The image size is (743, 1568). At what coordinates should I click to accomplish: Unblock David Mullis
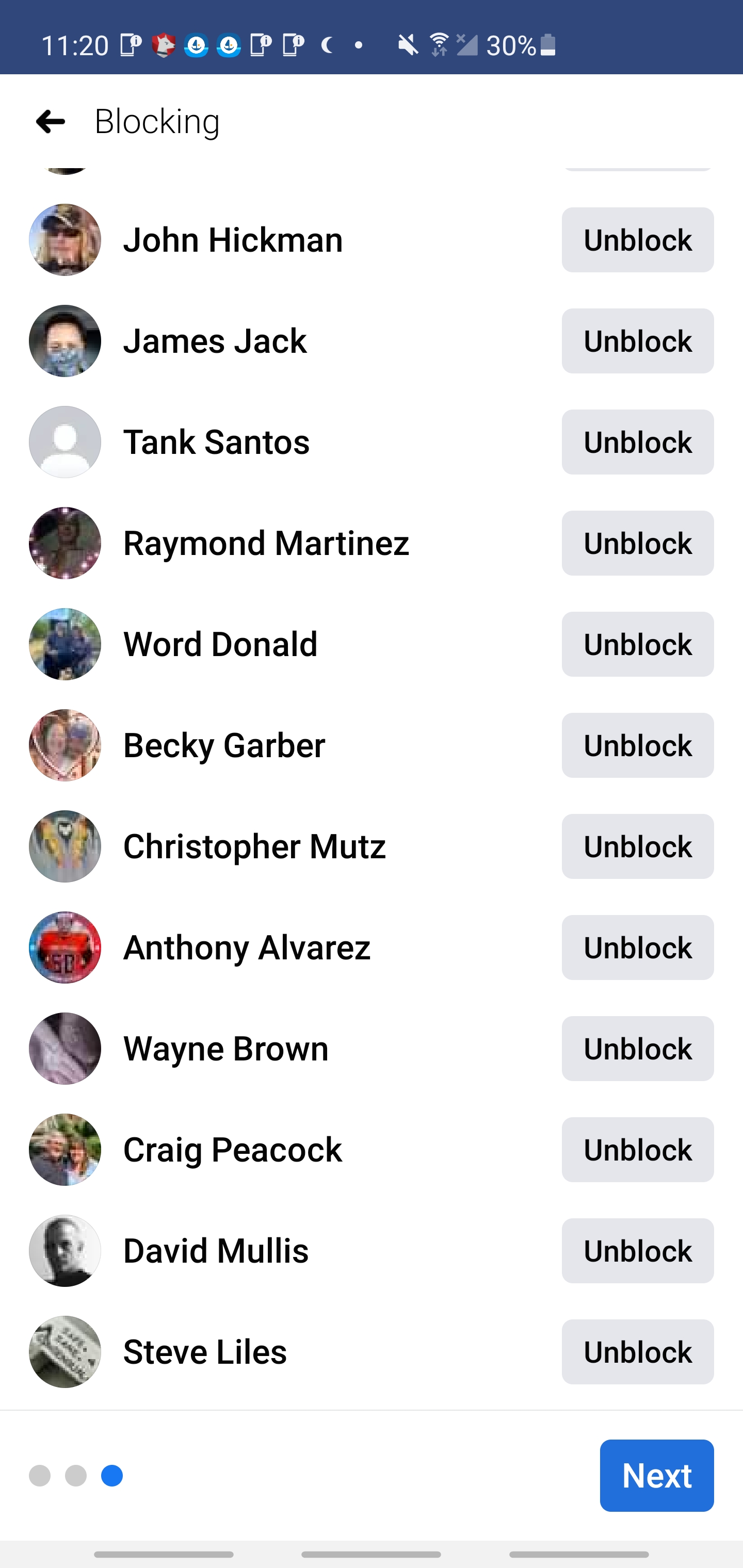pos(637,1250)
